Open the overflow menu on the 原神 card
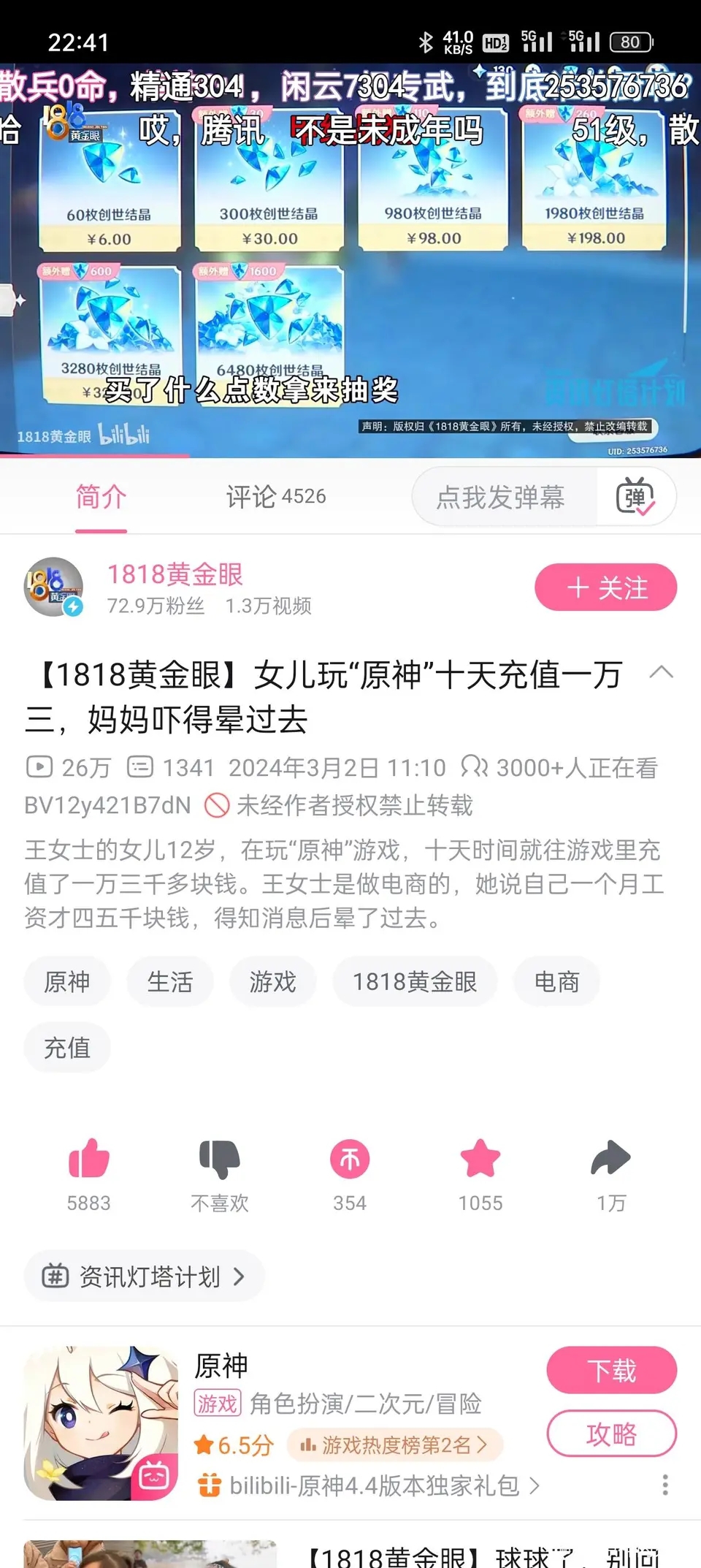The height and width of the screenshot is (1568, 701). pos(664,1485)
